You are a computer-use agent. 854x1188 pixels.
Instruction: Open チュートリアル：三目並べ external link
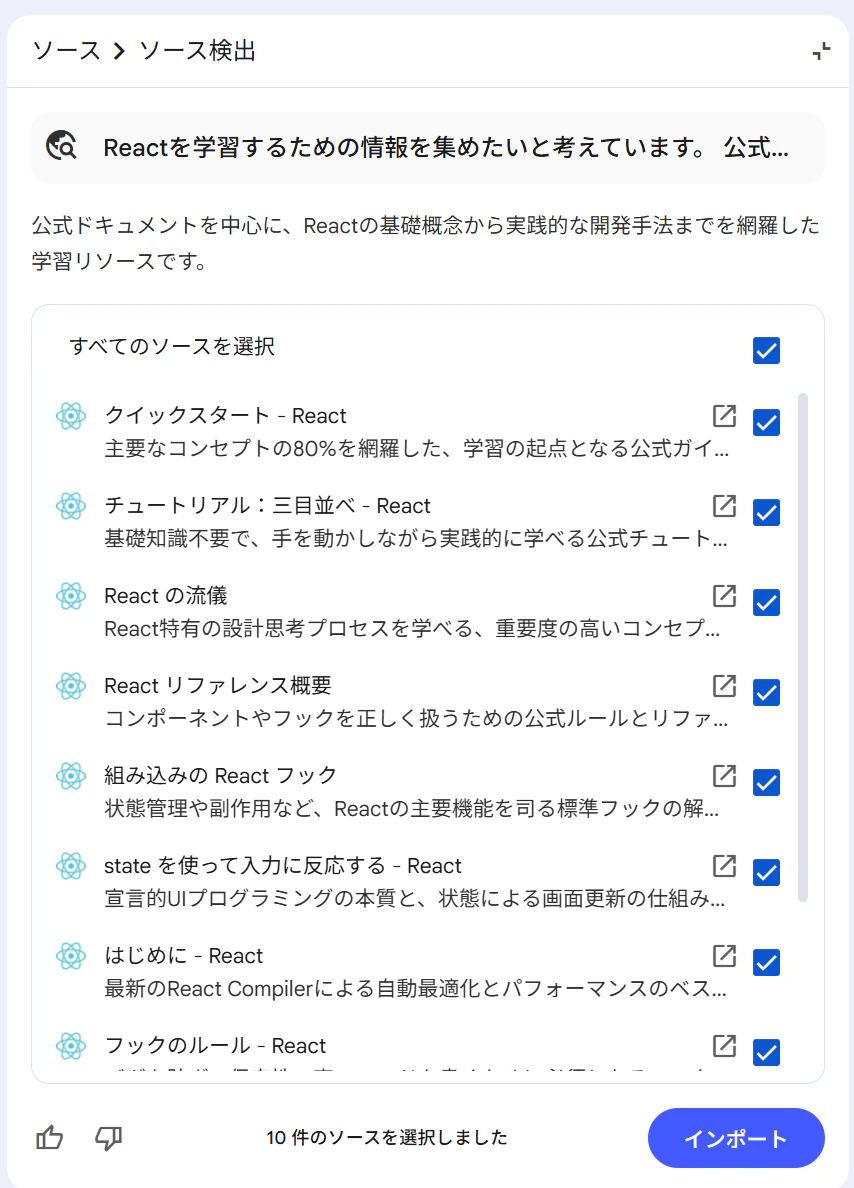coord(724,506)
